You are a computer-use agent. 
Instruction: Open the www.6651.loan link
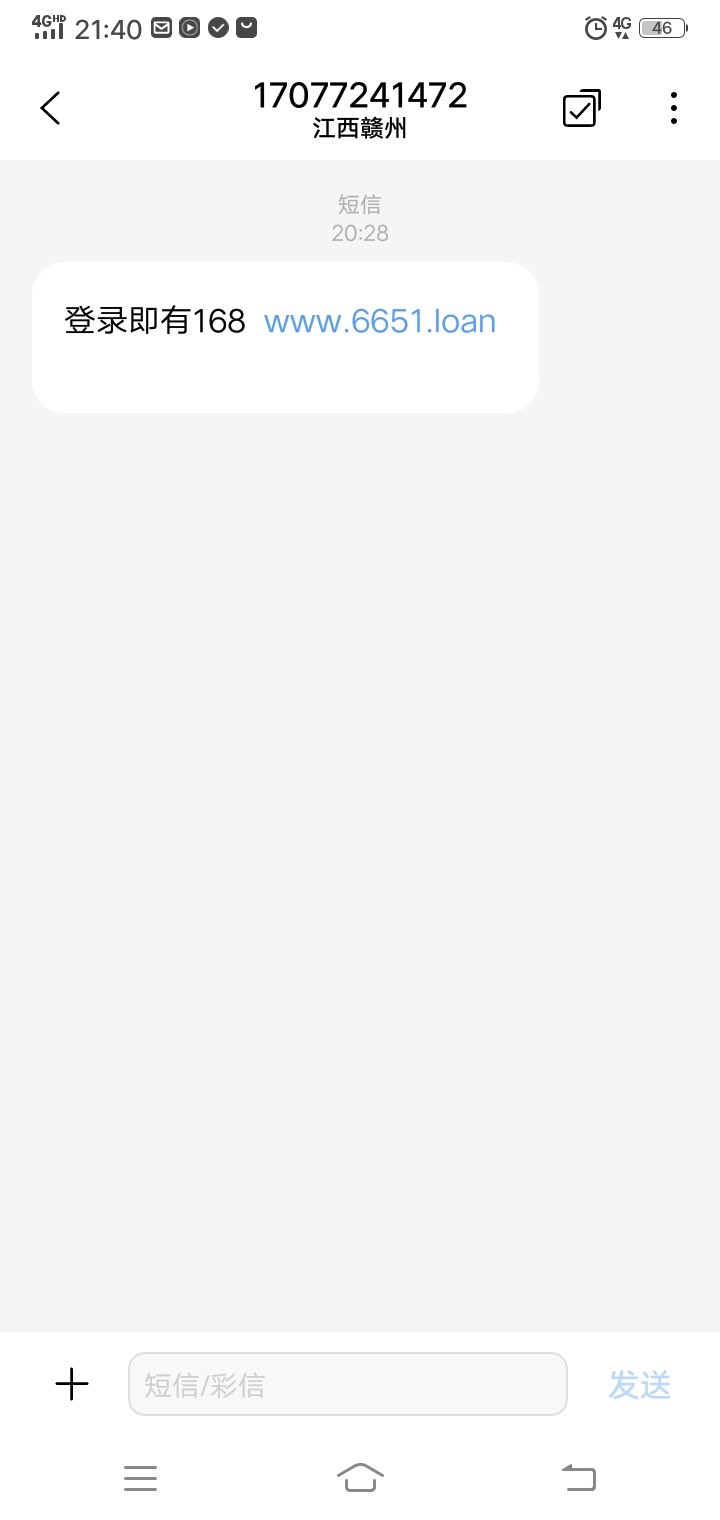[x=380, y=321]
